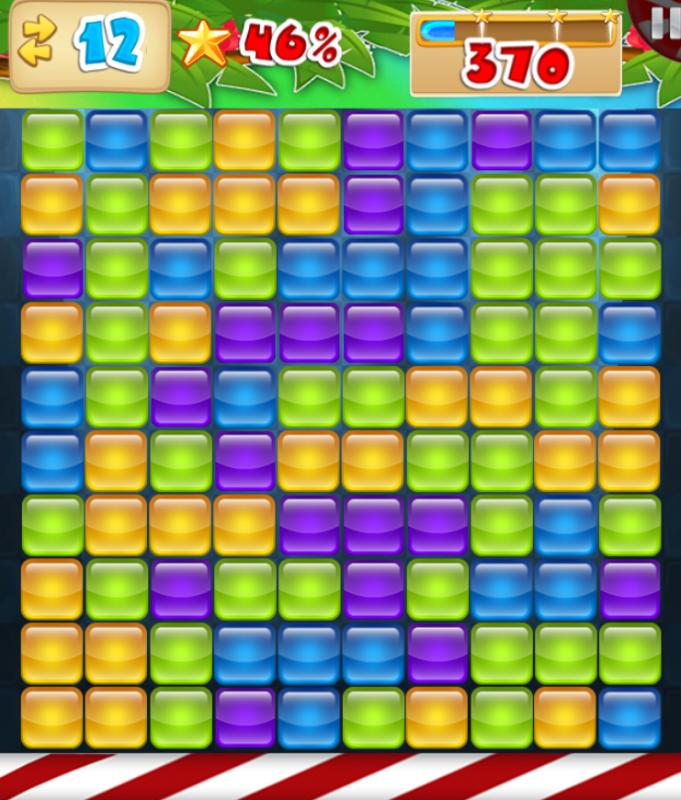Pop the blue block in the grid's top-right corner
This screenshot has height=800, width=681.
[x=629, y=140]
